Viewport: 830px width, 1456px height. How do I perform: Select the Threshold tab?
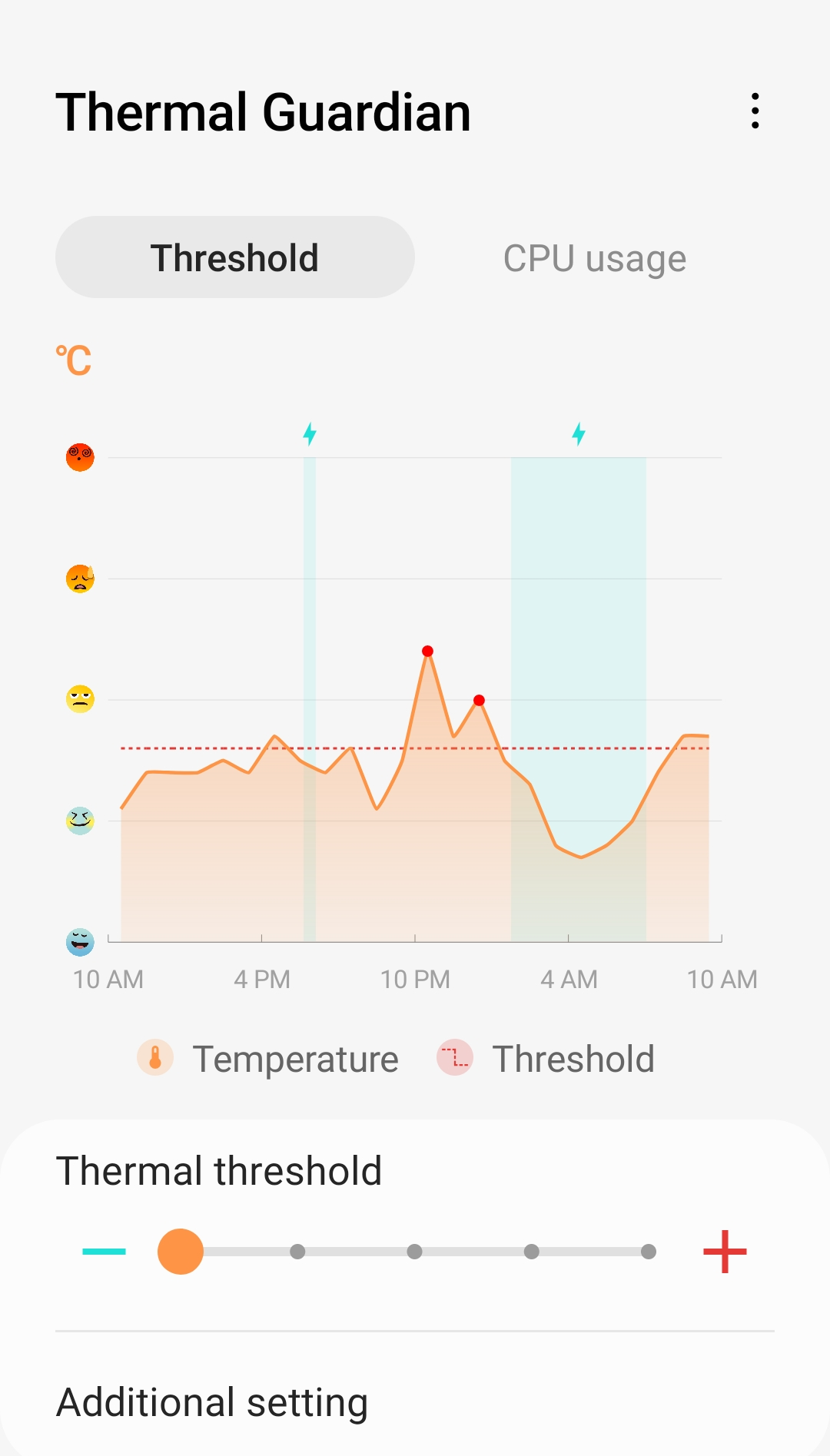(x=235, y=258)
